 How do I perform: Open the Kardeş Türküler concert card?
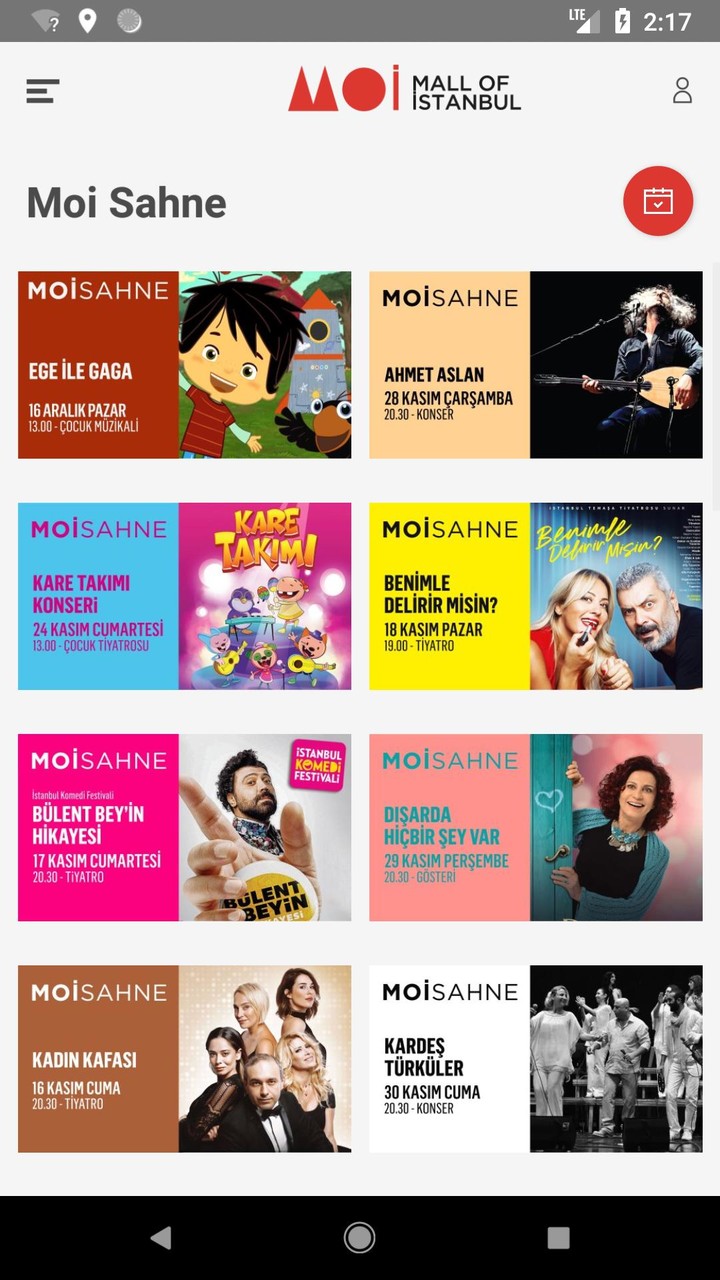point(536,1058)
